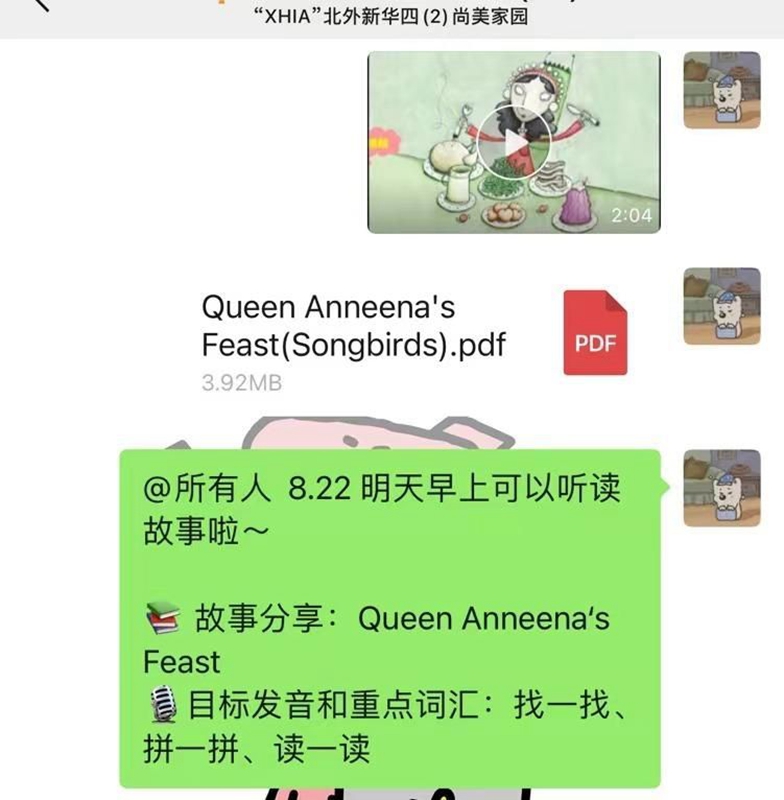Play the 2:04 video message
Image resolution: width=784 pixels, height=800 pixels.
click(x=513, y=142)
